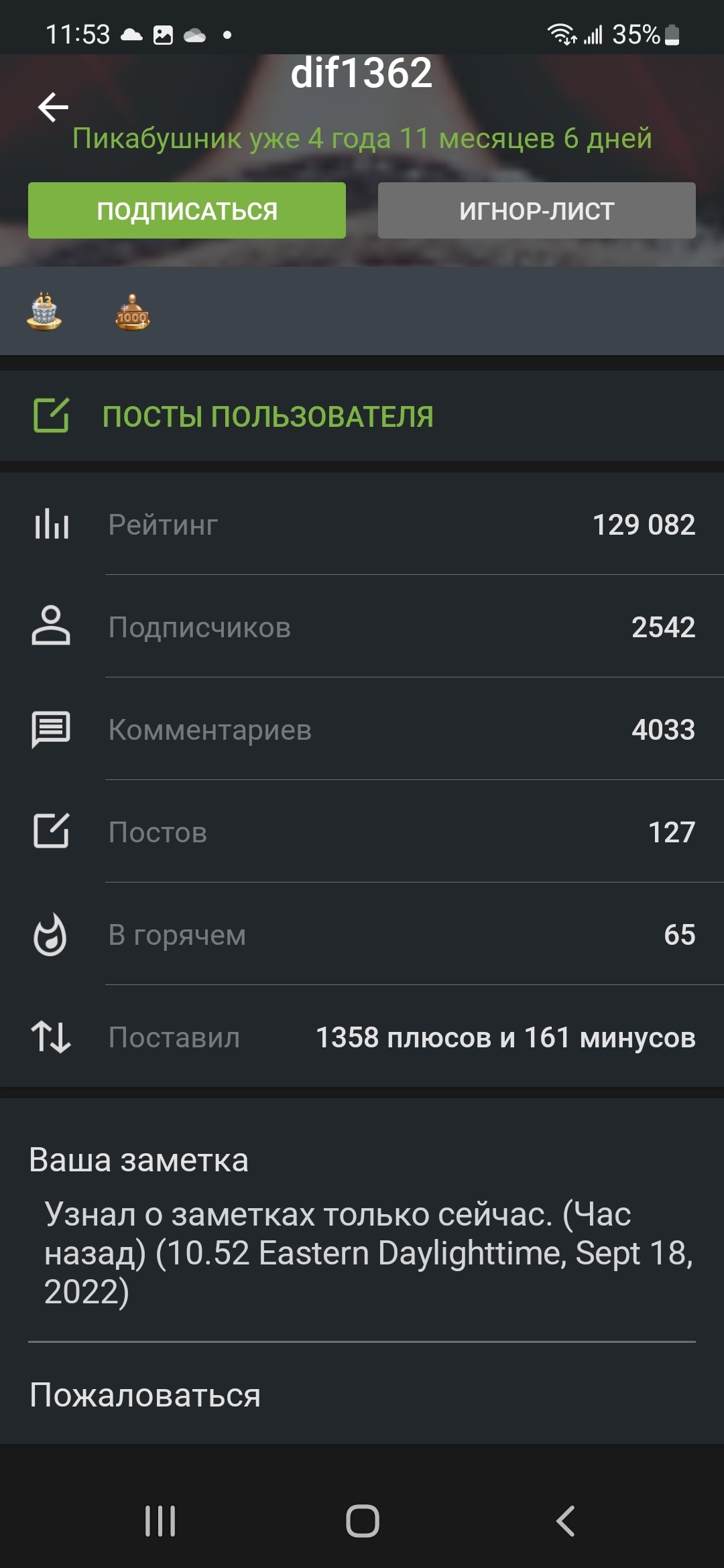Go back using the top arrow

pyautogui.click(x=54, y=107)
